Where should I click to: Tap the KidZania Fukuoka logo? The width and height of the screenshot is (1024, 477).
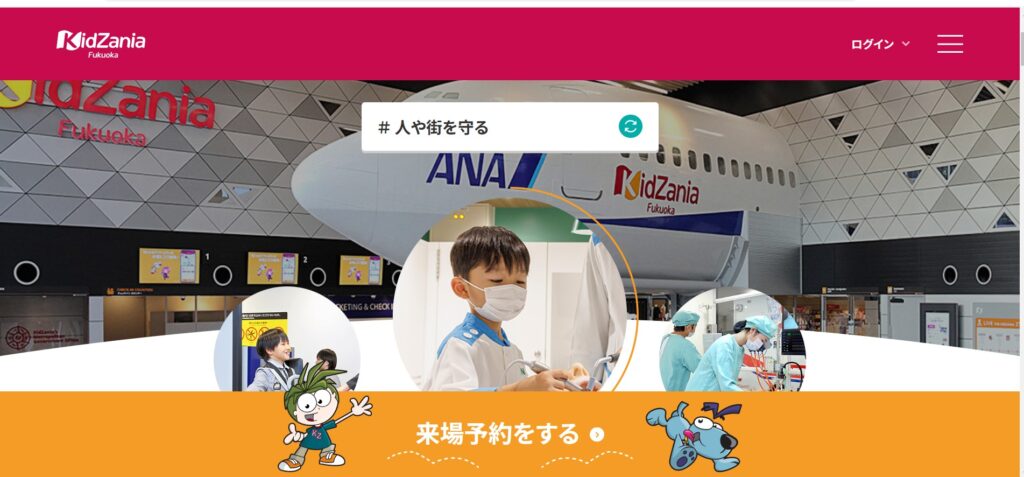[x=101, y=43]
